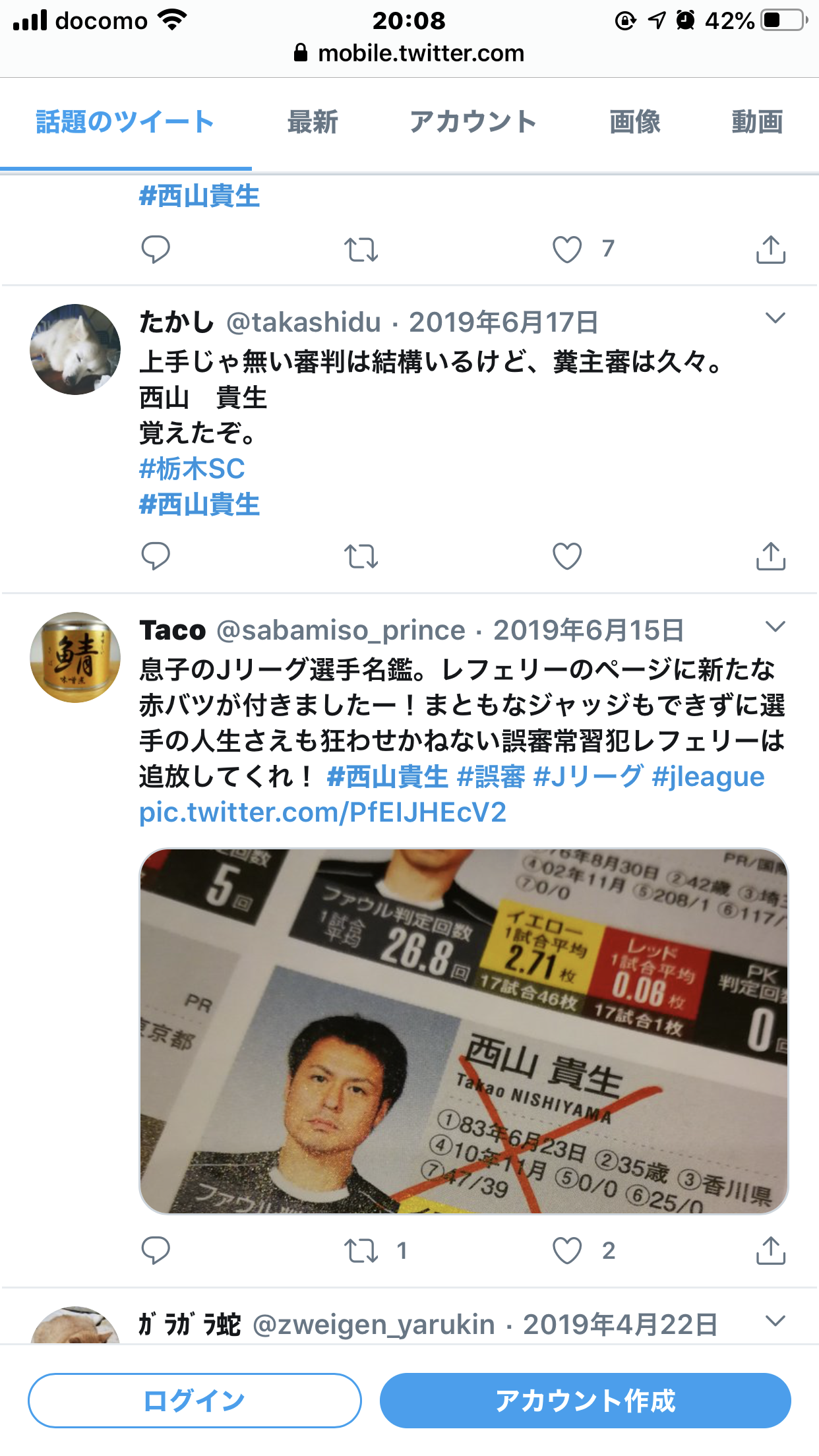Reply to Taco's tweet
The height and width of the screenshot is (1456, 819).
(156, 1250)
